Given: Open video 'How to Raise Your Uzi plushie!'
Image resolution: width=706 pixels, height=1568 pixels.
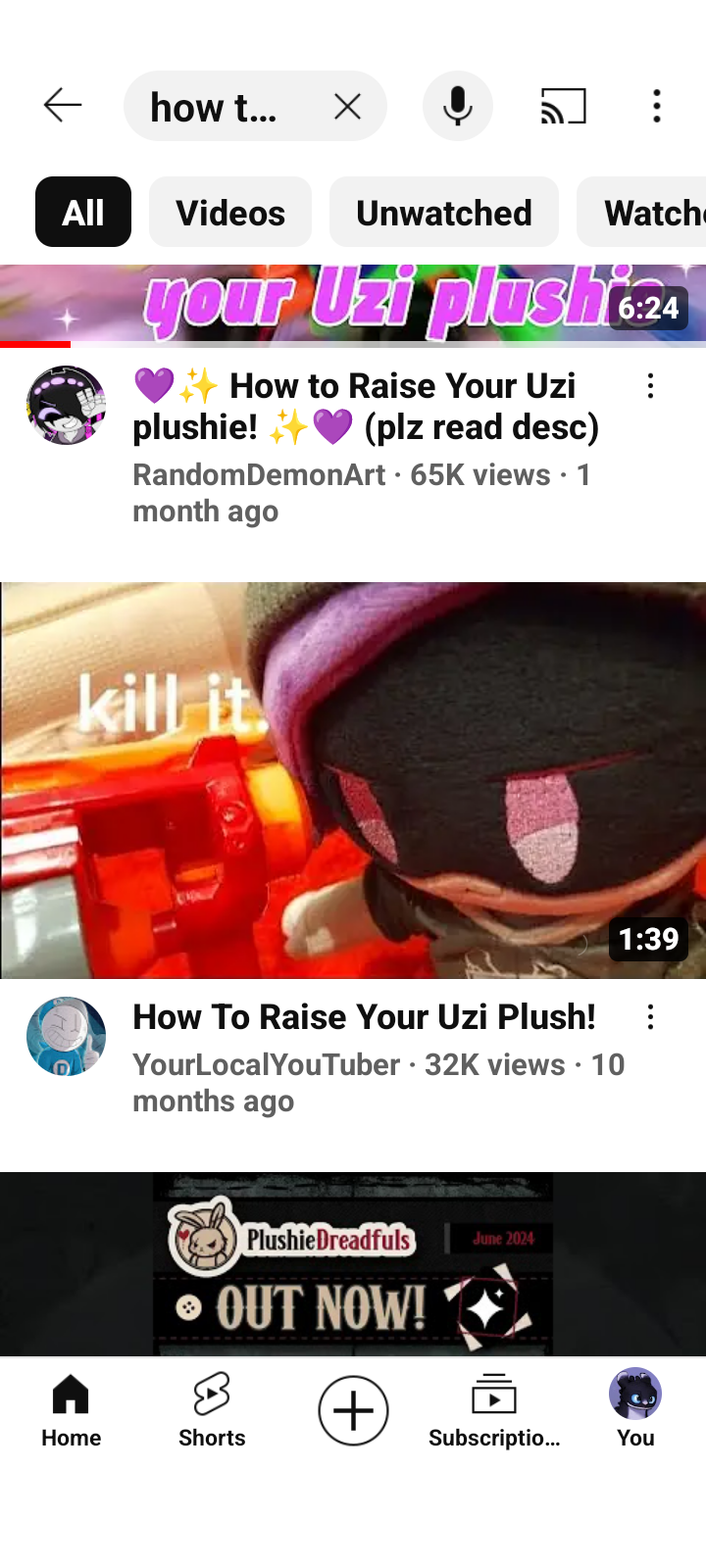Looking at the screenshot, I should coord(365,407).
